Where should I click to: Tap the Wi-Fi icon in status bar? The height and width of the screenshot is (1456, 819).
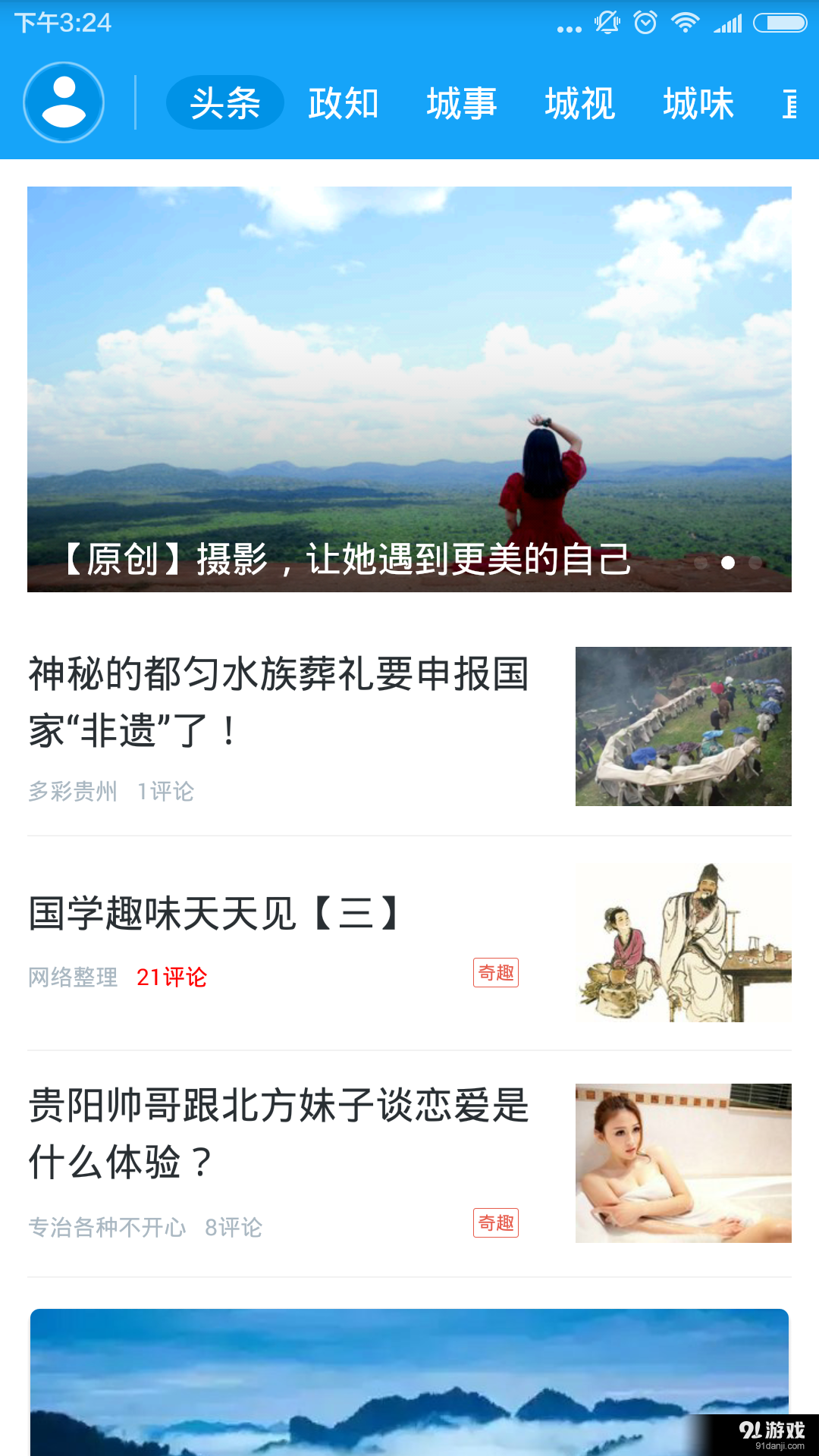point(683,23)
